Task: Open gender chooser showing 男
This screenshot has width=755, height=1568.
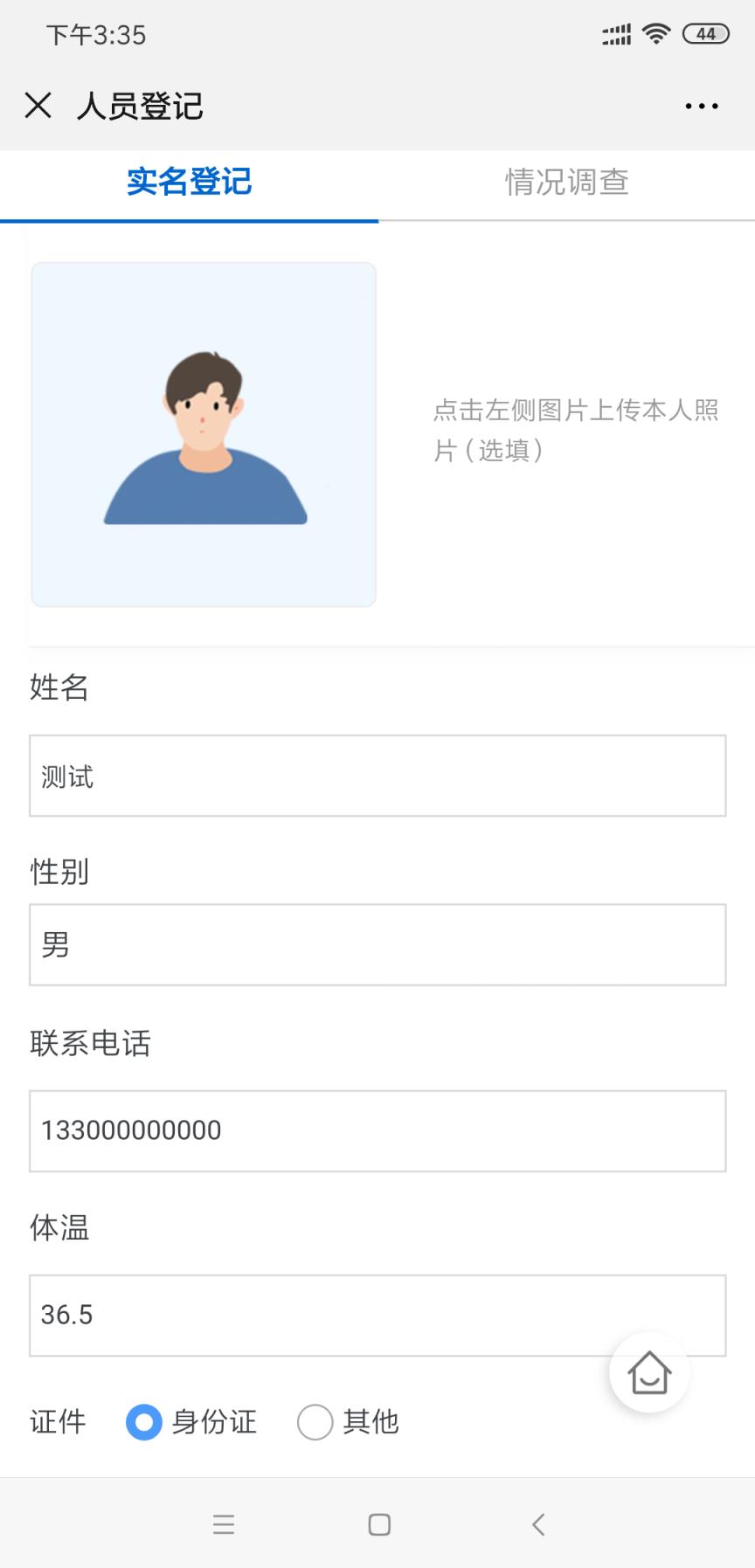Action: coord(377,945)
